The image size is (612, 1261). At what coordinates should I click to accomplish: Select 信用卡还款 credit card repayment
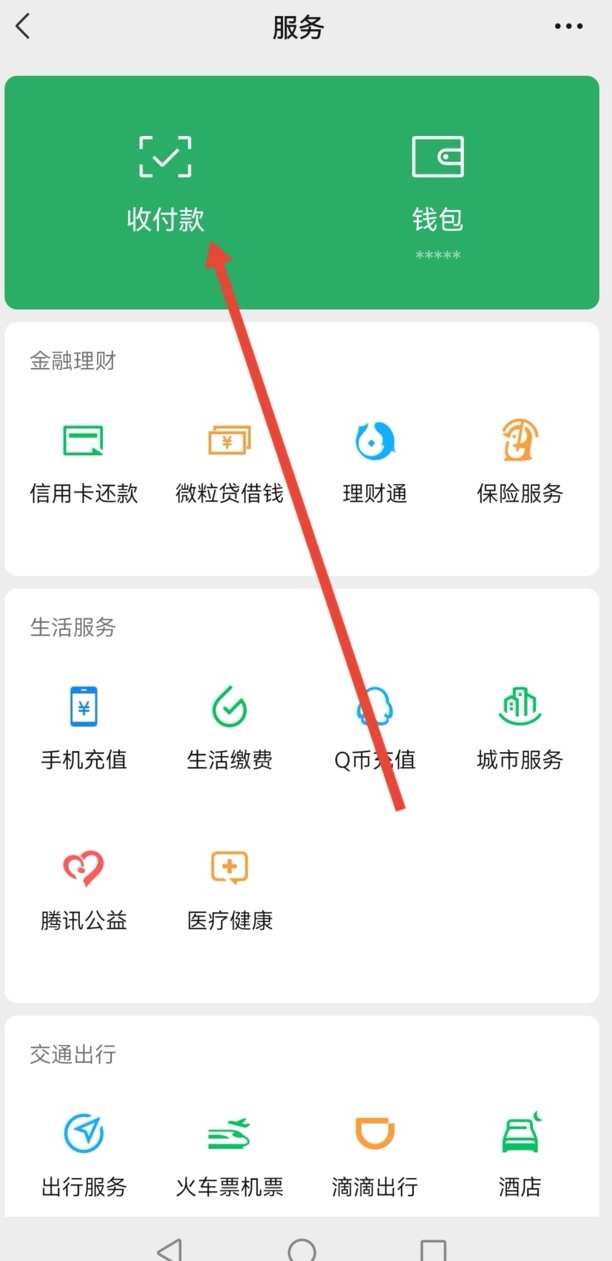[84, 461]
